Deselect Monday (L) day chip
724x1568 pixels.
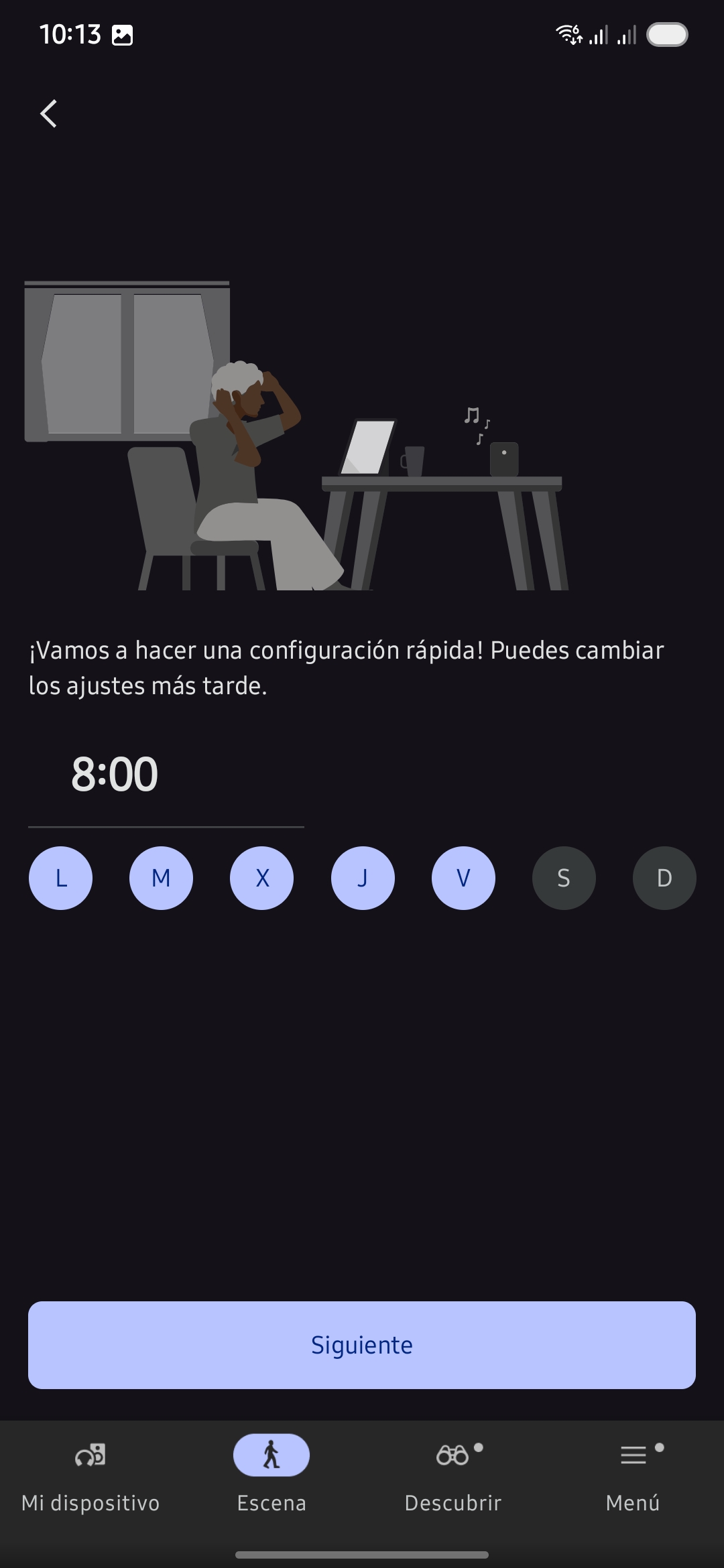pyautogui.click(x=60, y=878)
